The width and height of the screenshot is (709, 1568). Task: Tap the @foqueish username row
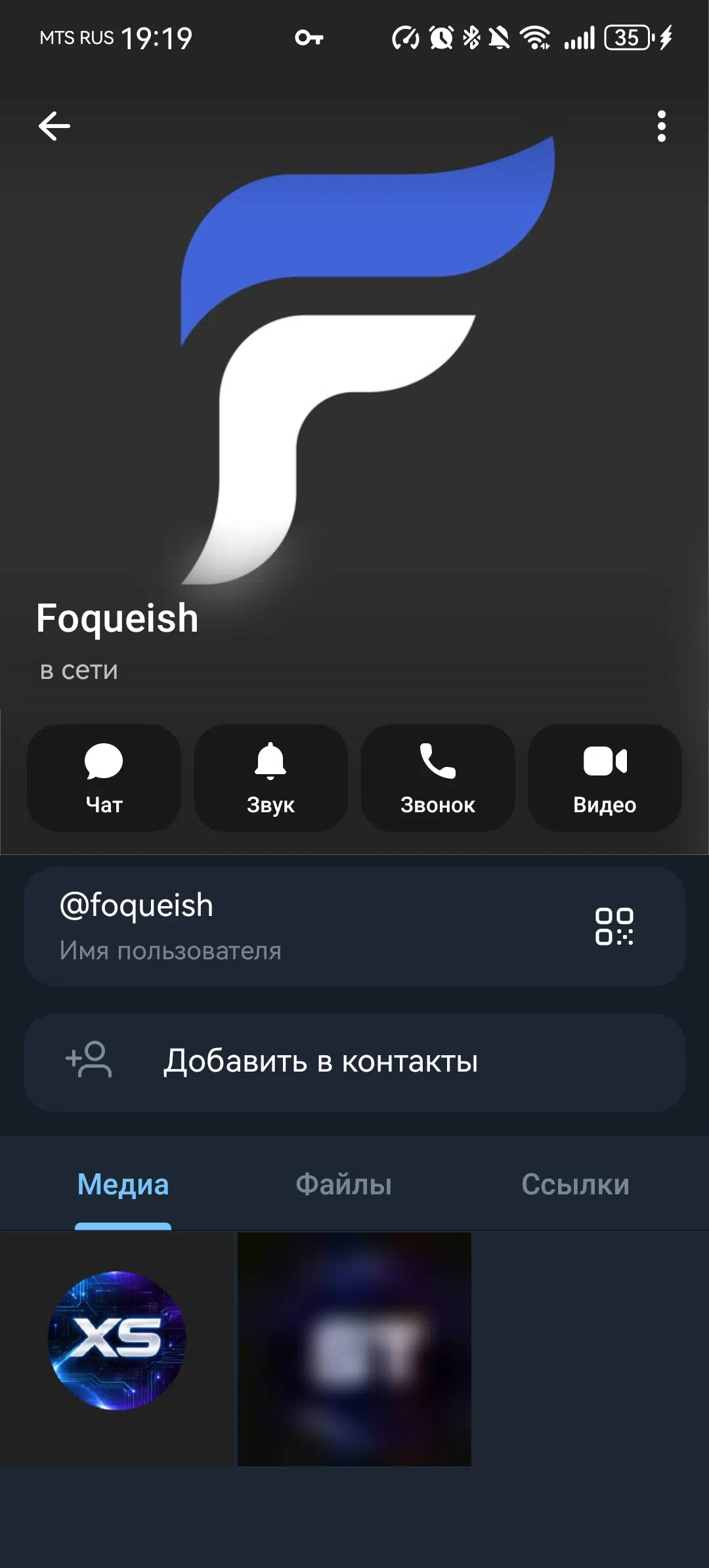coord(263,926)
